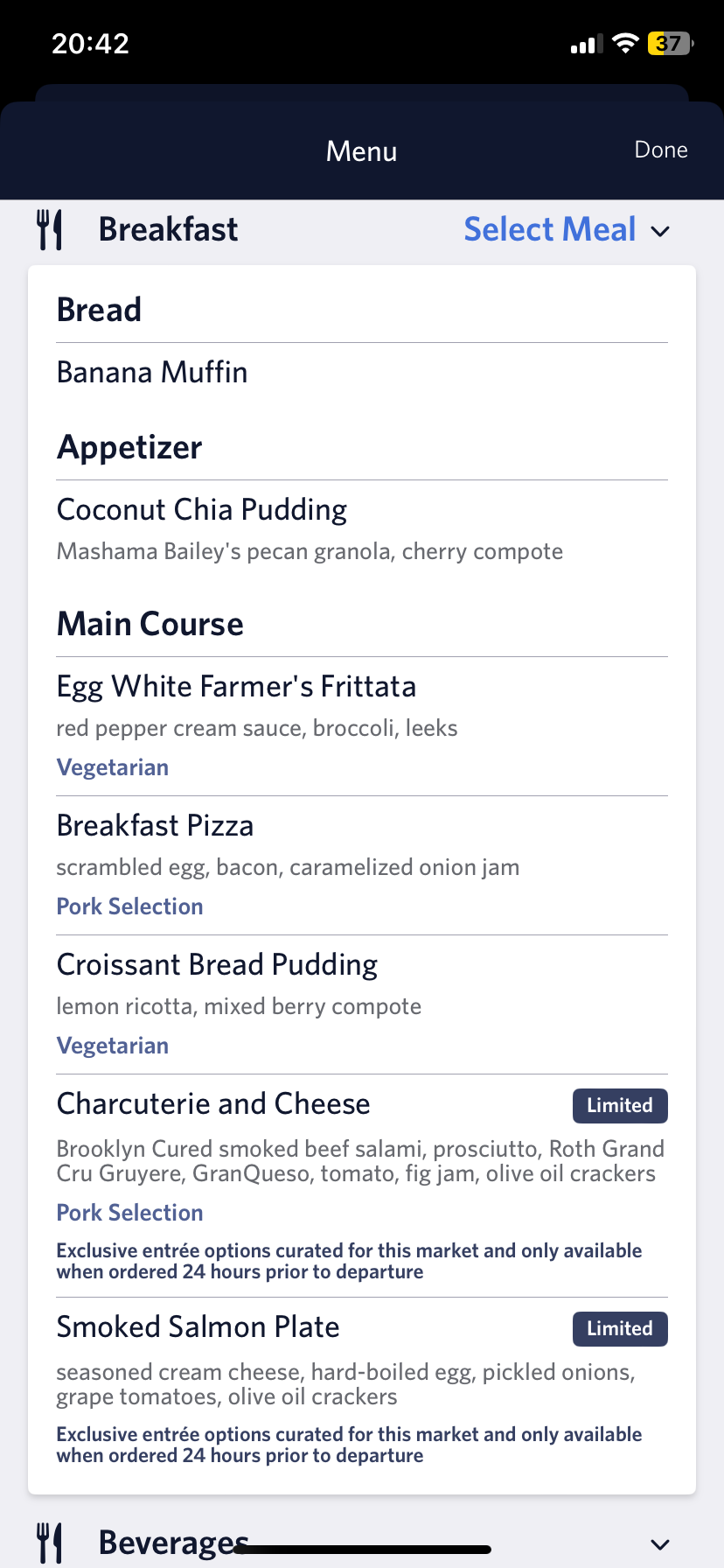Click the fork and knife icon beside Beverages
This screenshot has height=1568, width=724.
50,1541
